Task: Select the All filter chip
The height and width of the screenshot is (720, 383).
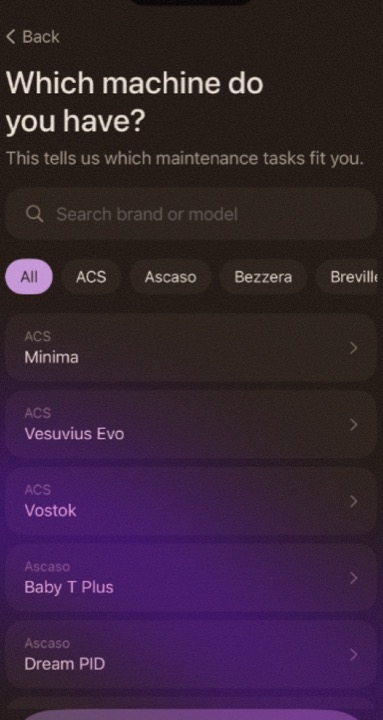Action: pyautogui.click(x=29, y=277)
